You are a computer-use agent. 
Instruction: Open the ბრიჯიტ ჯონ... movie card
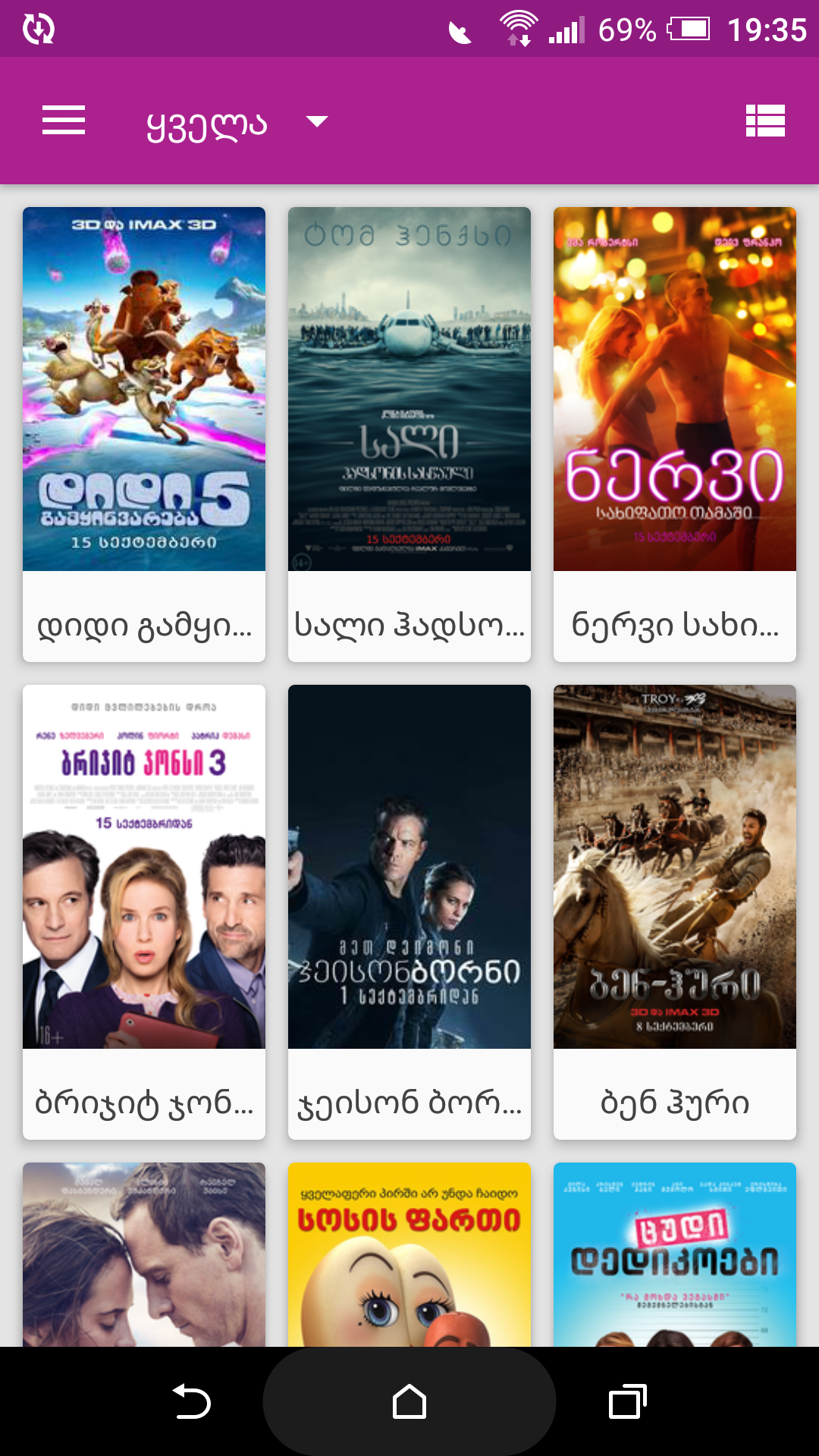point(144,912)
